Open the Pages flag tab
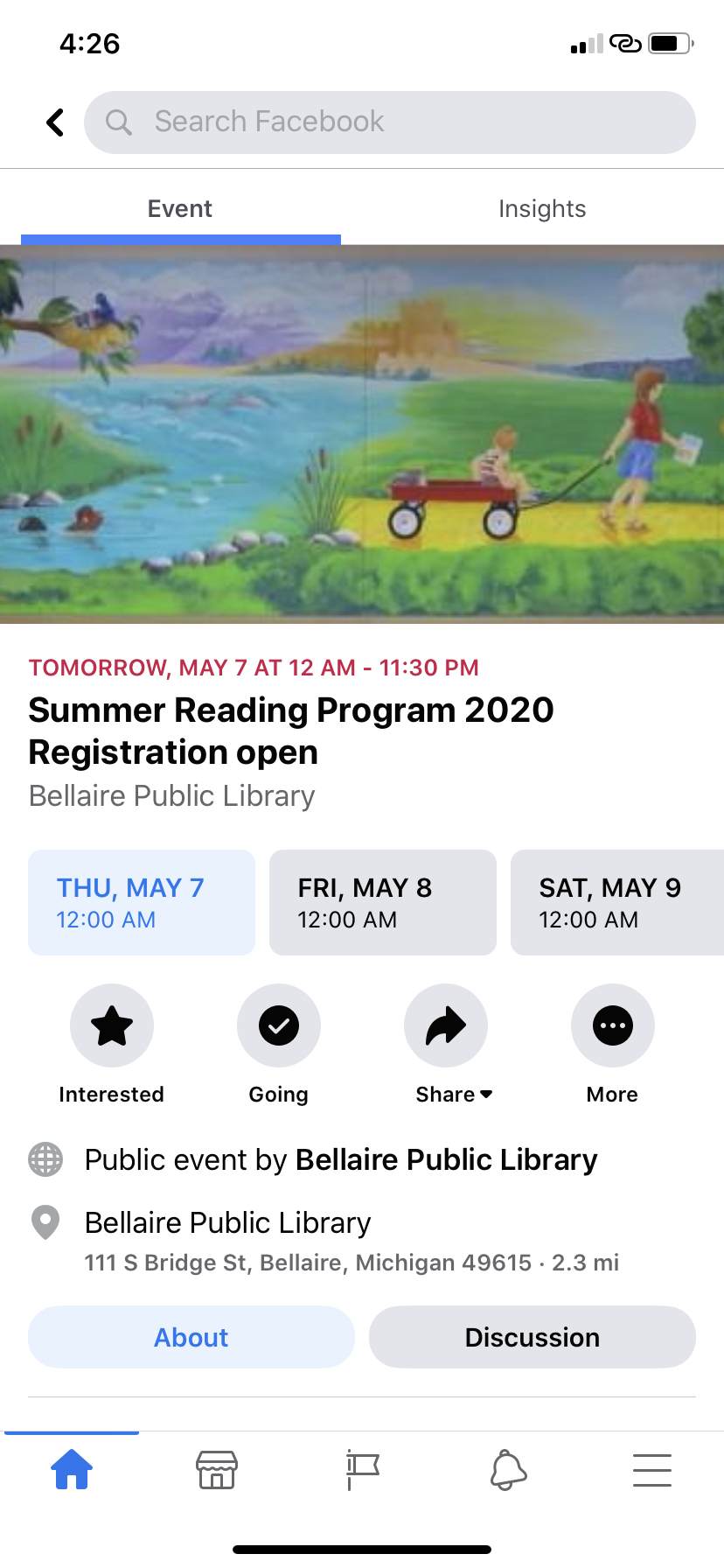The width and height of the screenshot is (724, 1568). tap(362, 1470)
